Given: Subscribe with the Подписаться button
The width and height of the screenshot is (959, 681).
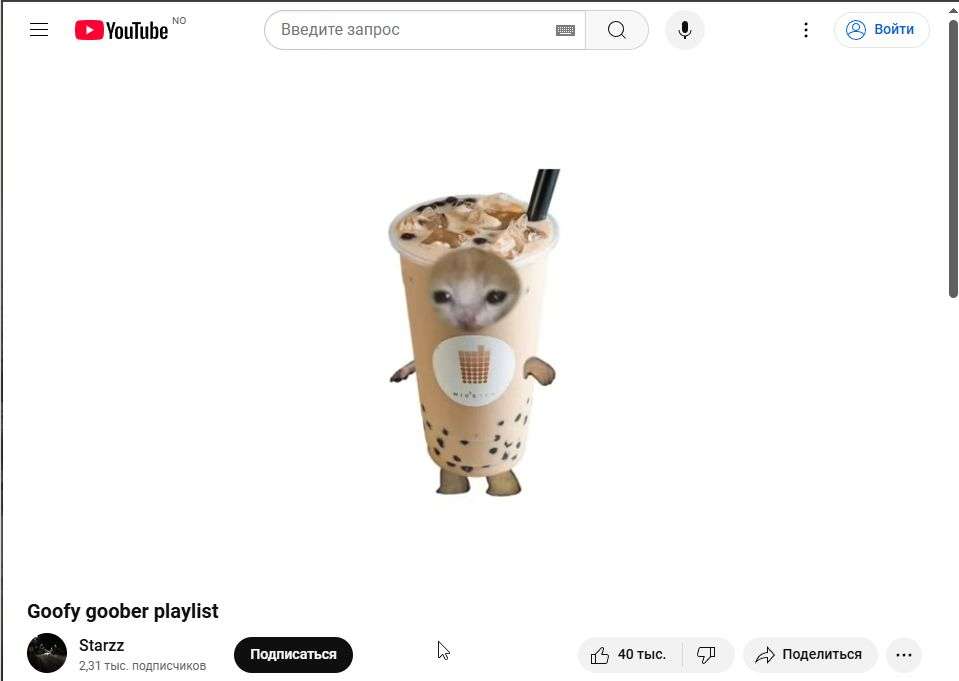Looking at the screenshot, I should click(293, 655).
